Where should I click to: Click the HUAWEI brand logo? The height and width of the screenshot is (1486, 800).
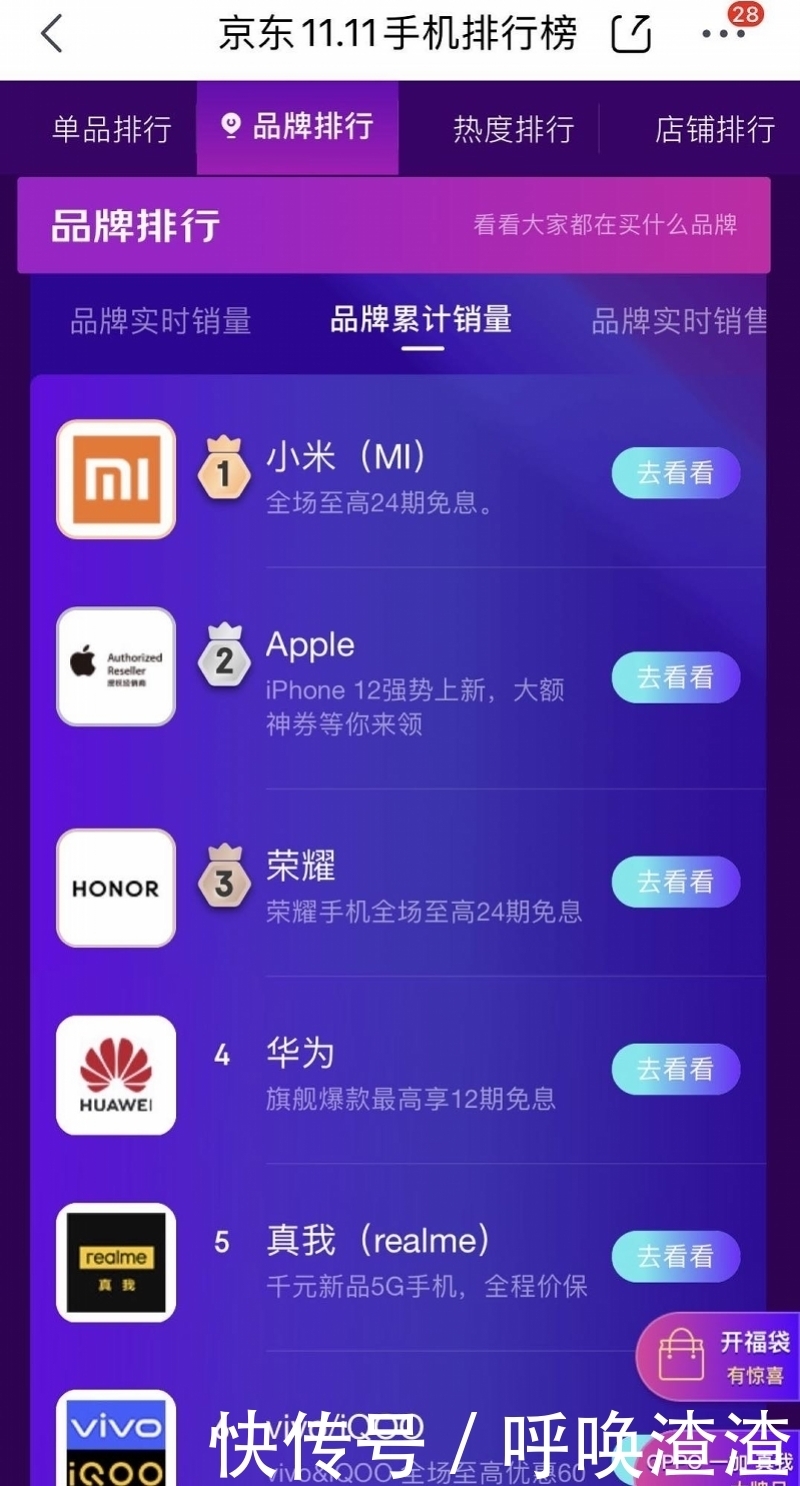tap(115, 1075)
